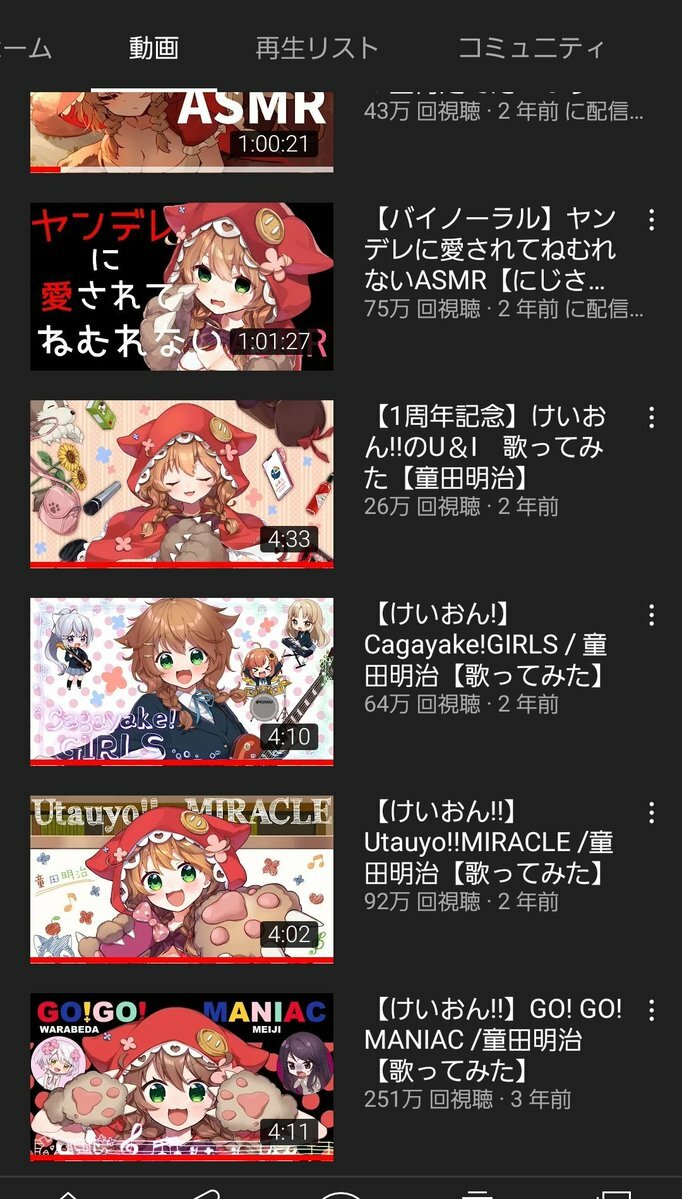Screen dimensions: 682x1199
Task: Tap the three dots beside Utauyo!!MIRACLE
Action: 651,812
